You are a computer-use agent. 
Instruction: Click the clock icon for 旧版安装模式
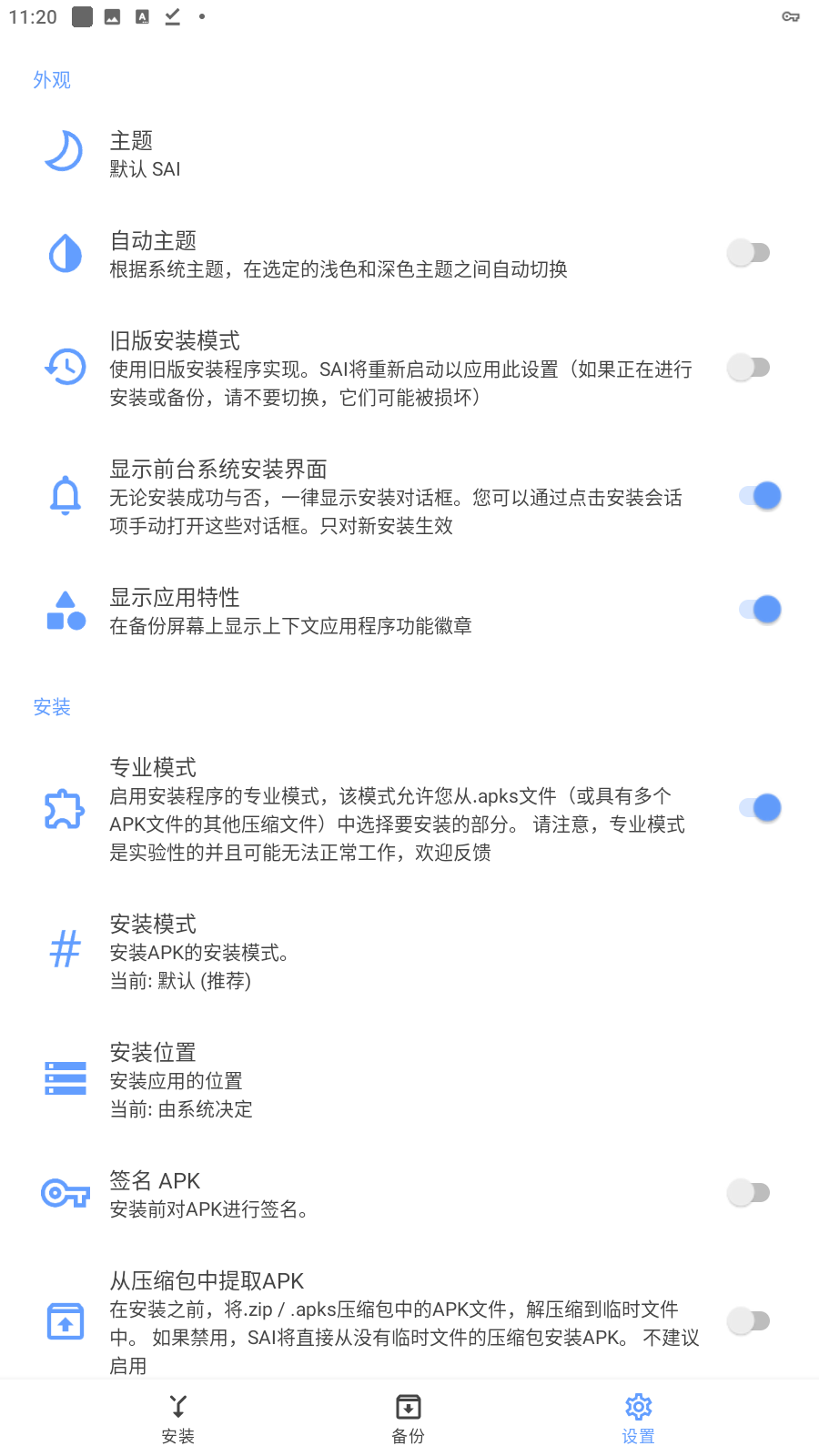point(64,368)
